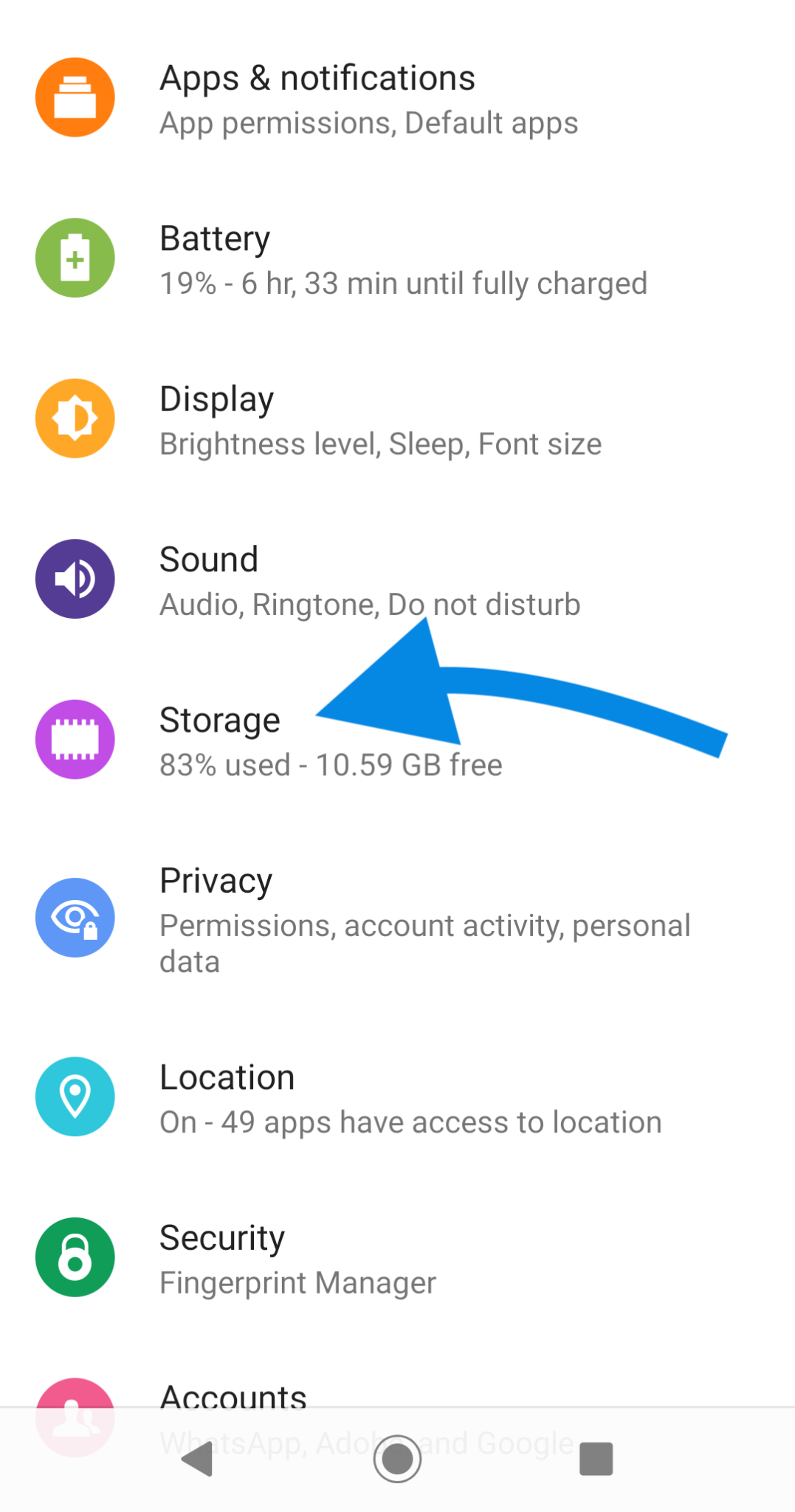Image resolution: width=795 pixels, height=1512 pixels.
Task: Select the orange Display icon
Action: pos(75,417)
